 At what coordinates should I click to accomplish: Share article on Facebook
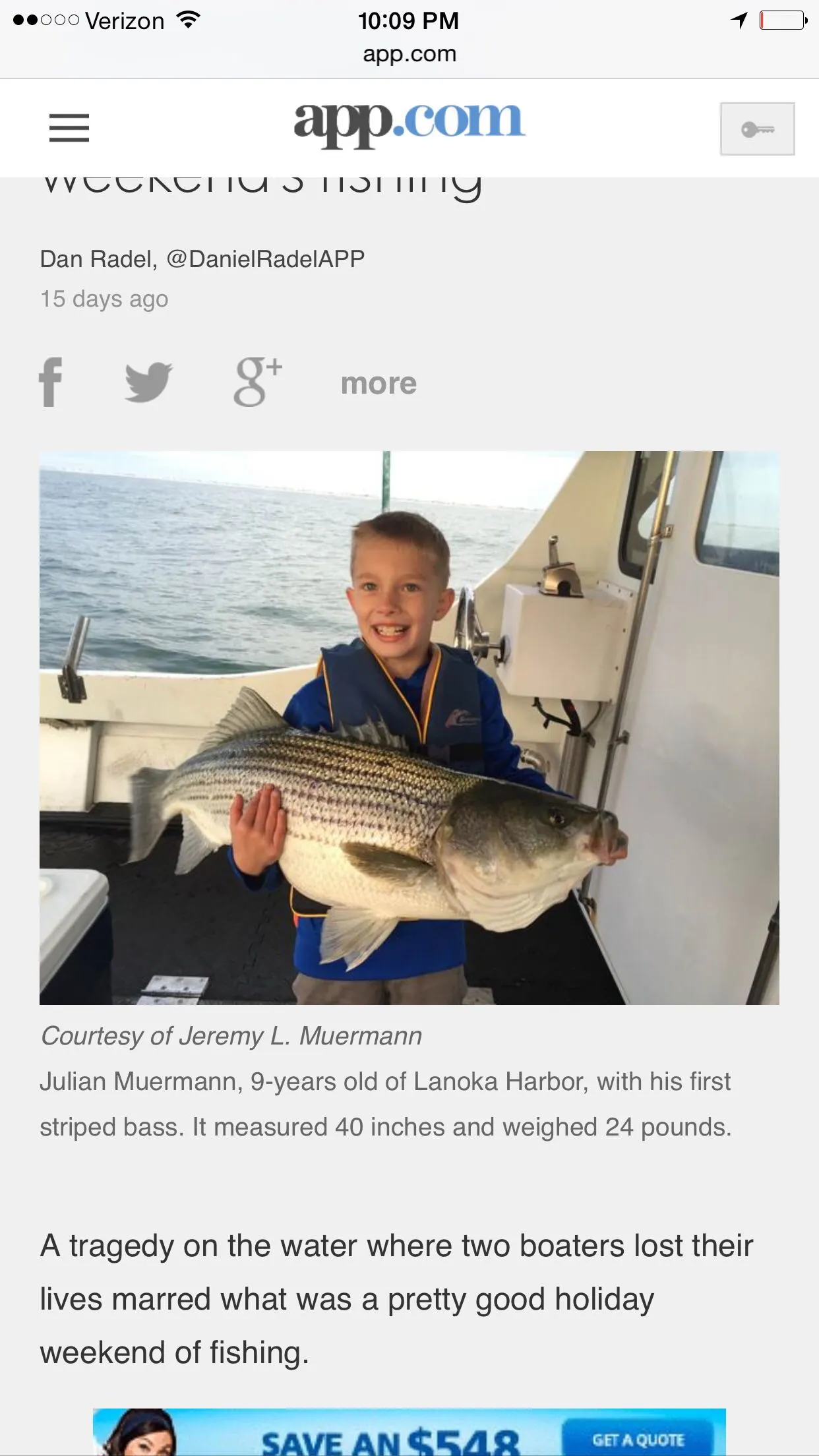(x=51, y=382)
